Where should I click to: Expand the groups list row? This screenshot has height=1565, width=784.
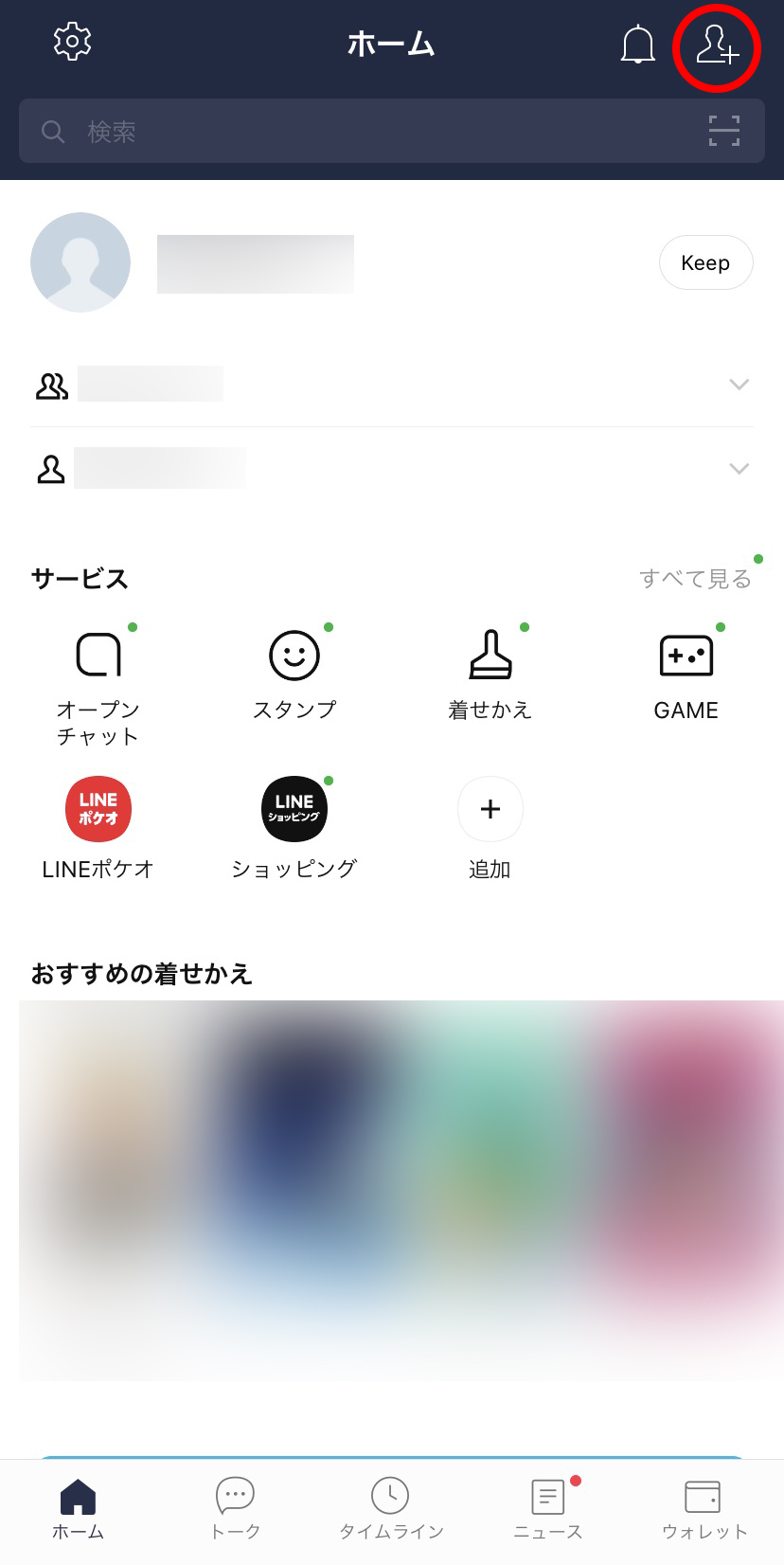392,384
